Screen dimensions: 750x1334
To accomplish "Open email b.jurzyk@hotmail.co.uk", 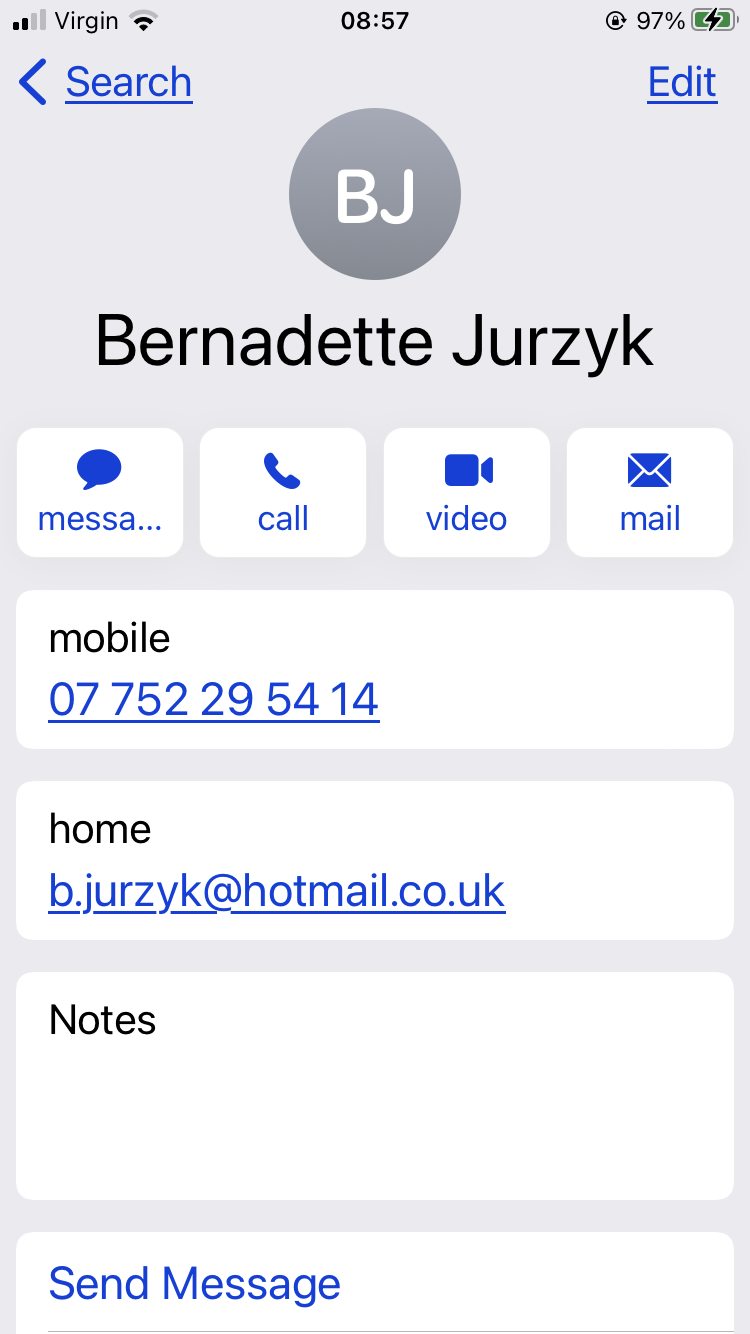I will (x=277, y=890).
